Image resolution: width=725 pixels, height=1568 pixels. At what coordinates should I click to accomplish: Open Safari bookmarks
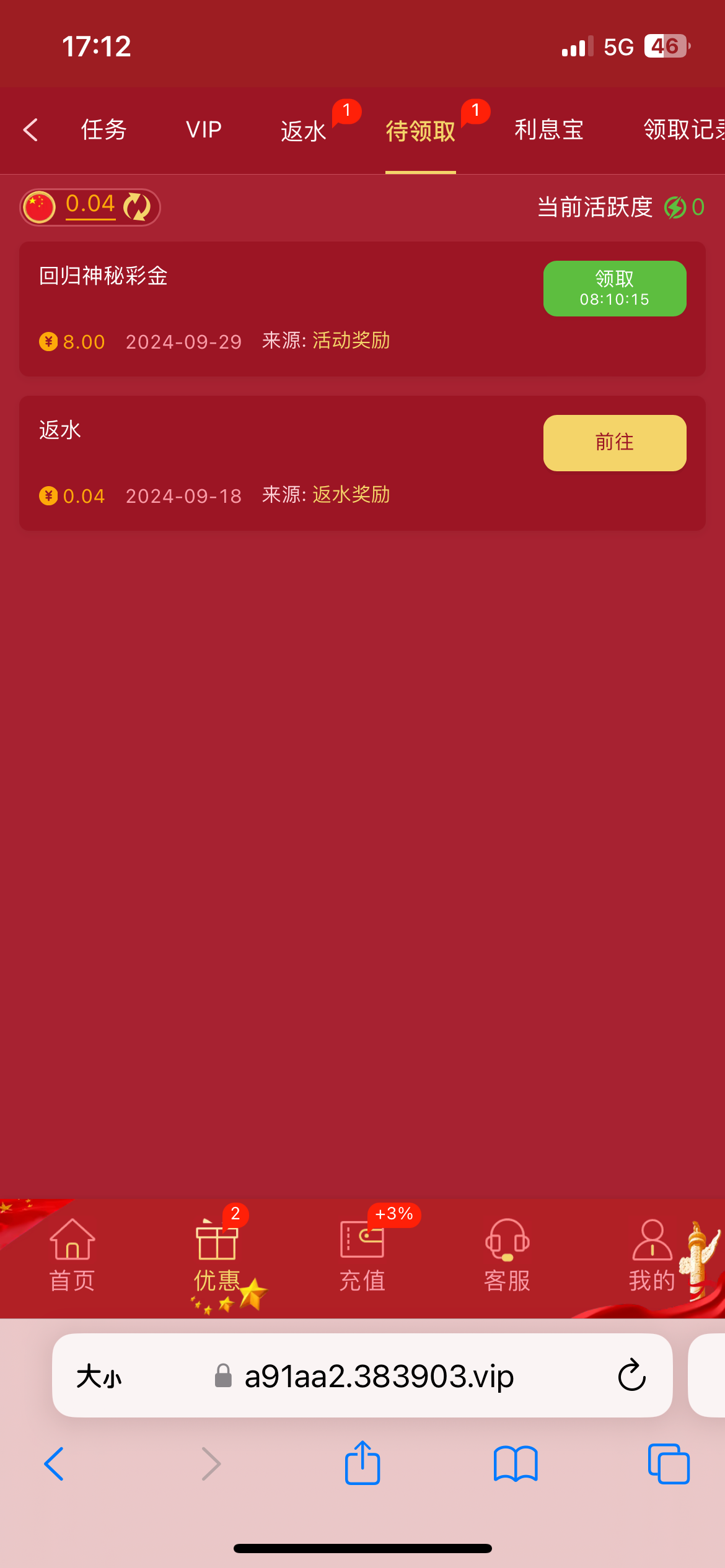(516, 1464)
